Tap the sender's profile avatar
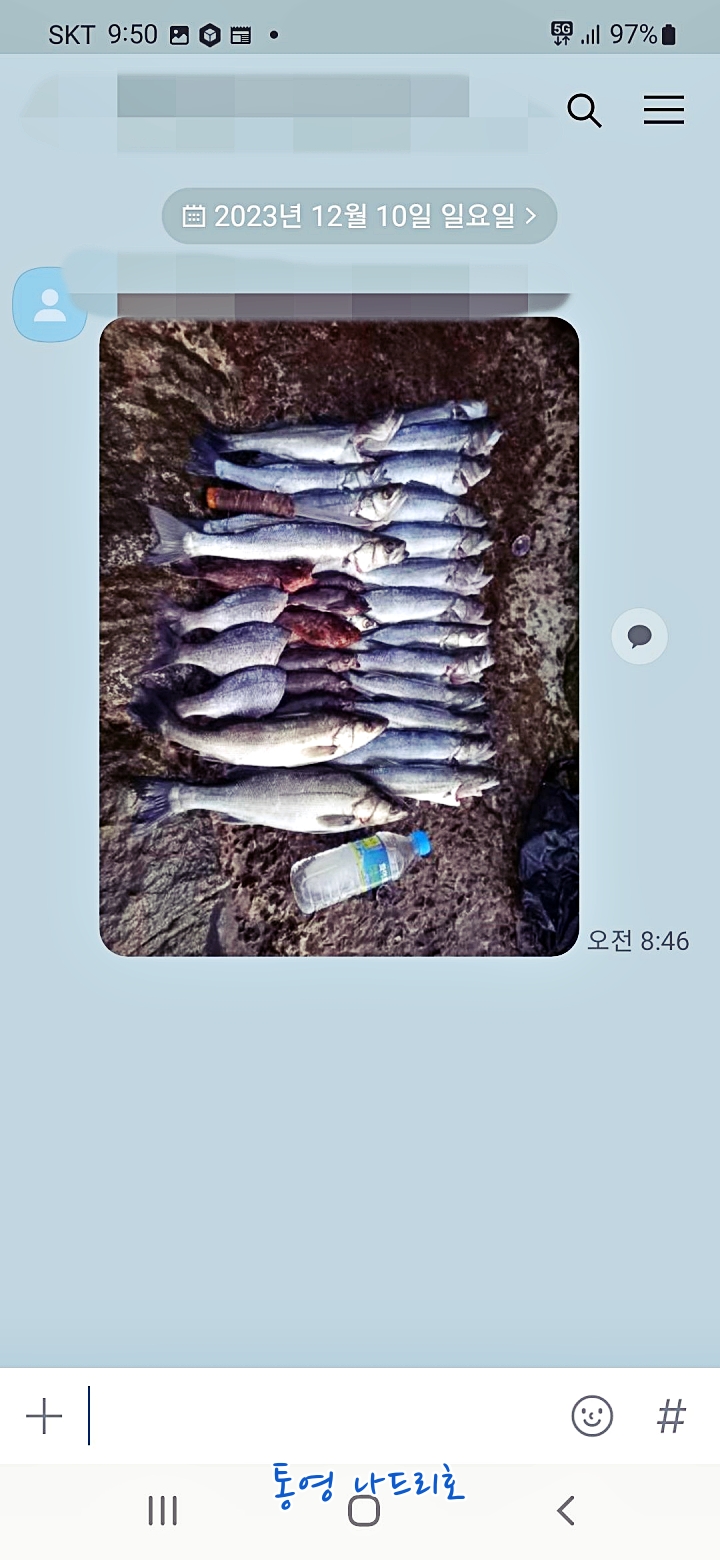This screenshot has height=1560, width=720. (x=48, y=302)
